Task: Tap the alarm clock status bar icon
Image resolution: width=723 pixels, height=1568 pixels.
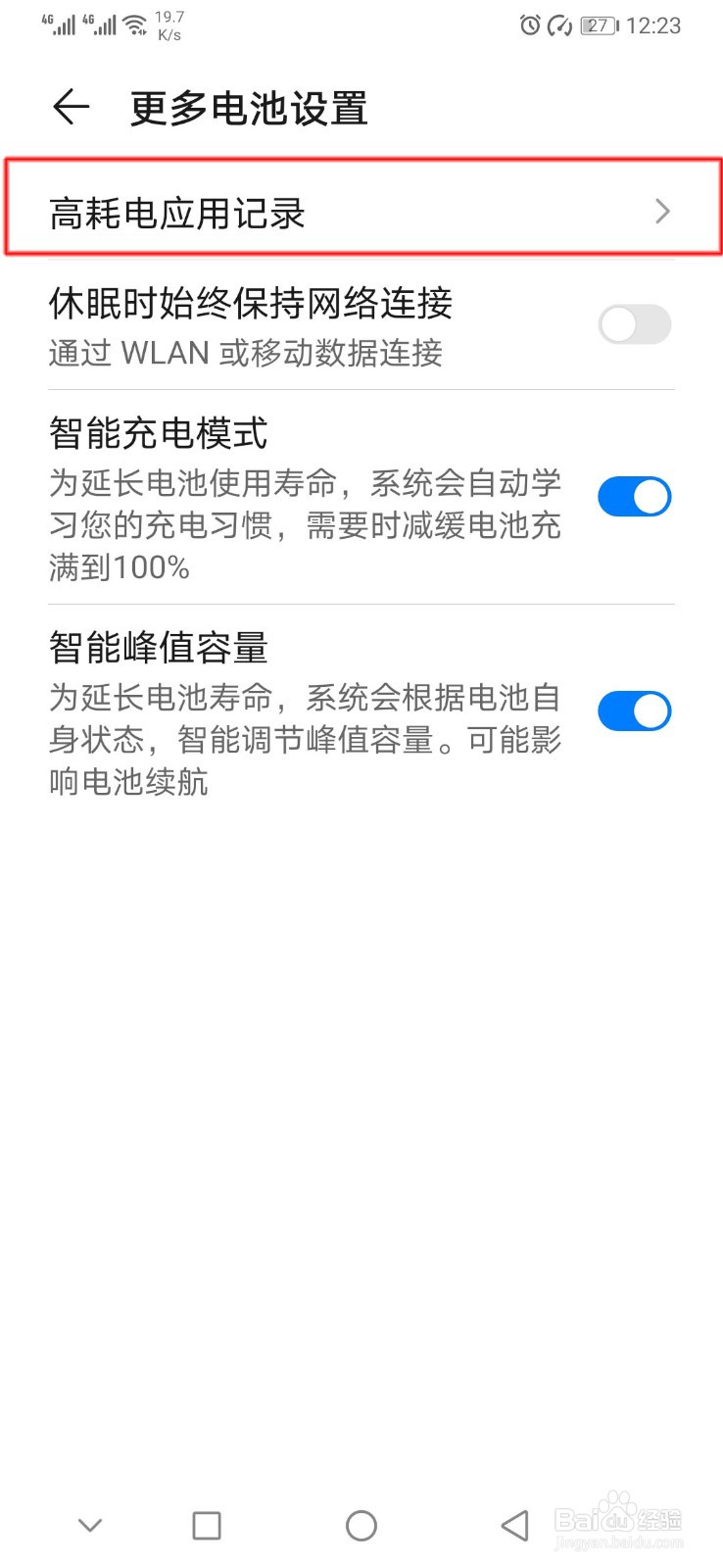Action: (x=528, y=26)
